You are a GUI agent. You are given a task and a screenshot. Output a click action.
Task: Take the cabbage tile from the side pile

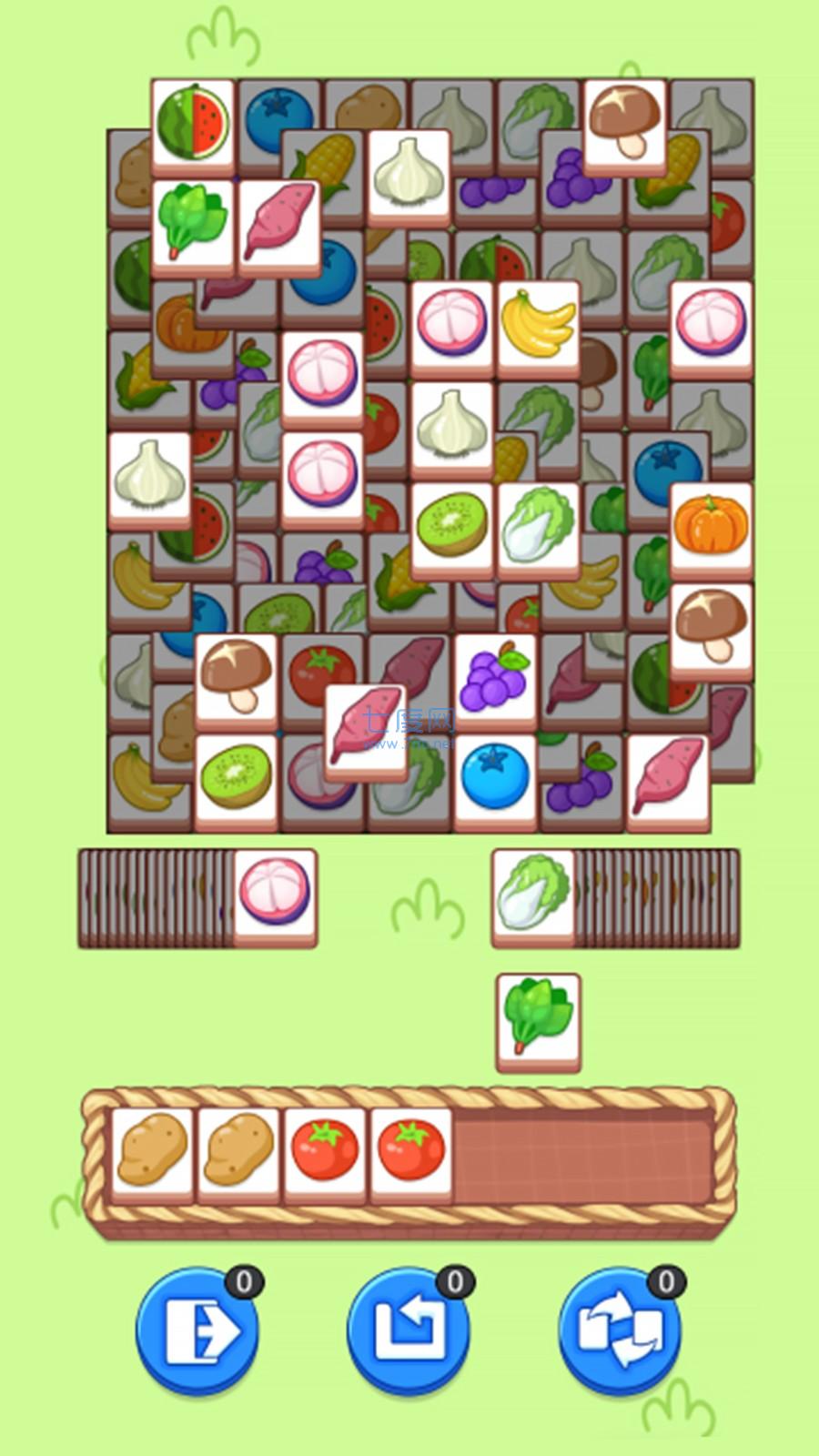point(533,894)
